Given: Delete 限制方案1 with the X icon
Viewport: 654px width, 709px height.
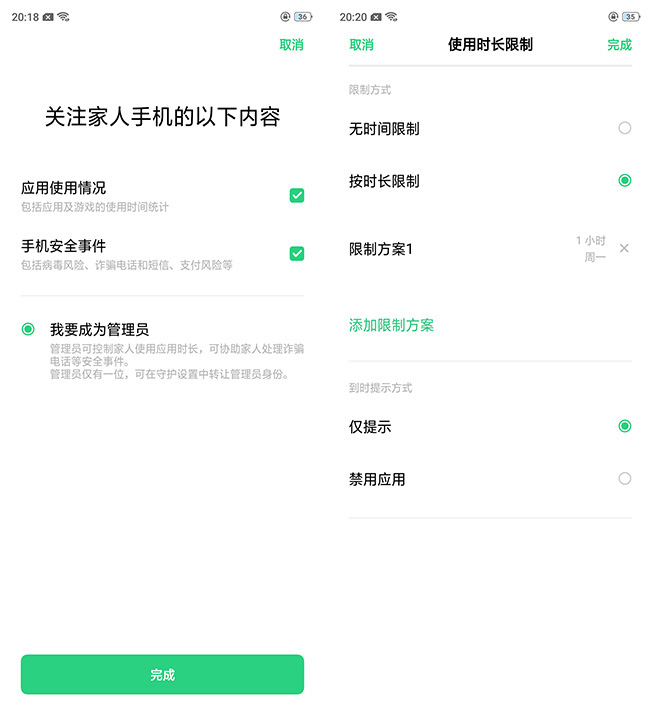Looking at the screenshot, I should [x=624, y=248].
